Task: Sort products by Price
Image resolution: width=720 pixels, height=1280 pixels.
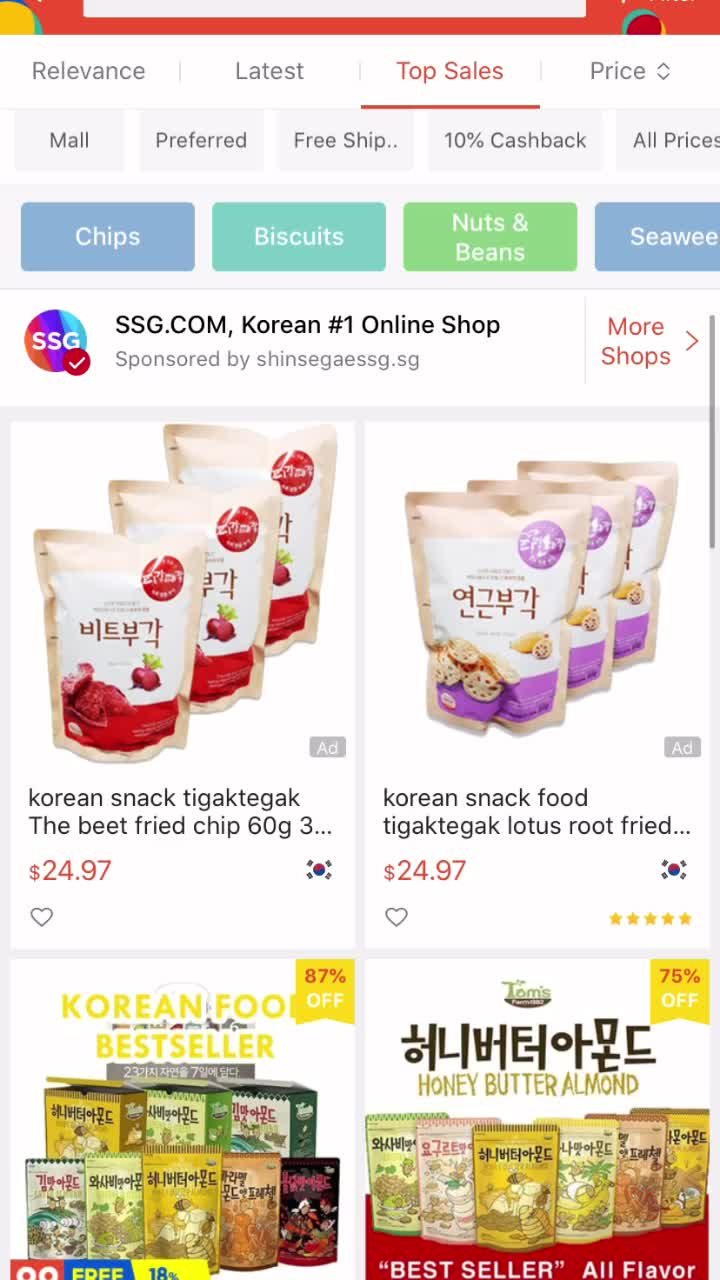Action: (x=629, y=71)
